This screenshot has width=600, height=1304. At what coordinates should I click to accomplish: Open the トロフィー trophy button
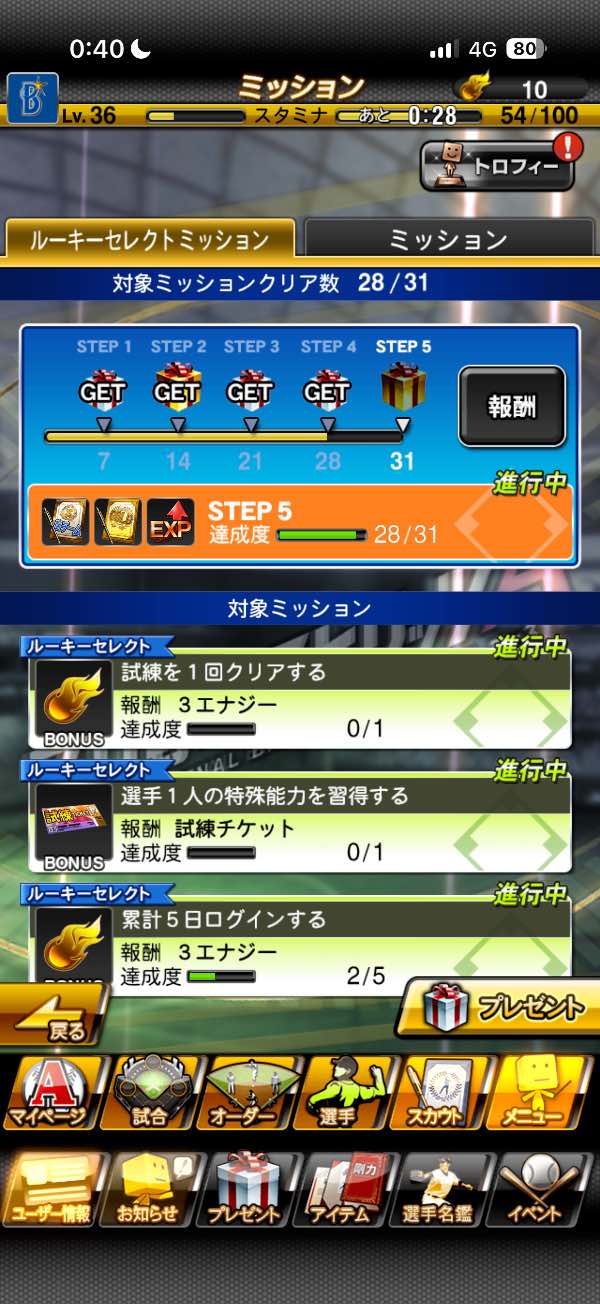[x=498, y=165]
